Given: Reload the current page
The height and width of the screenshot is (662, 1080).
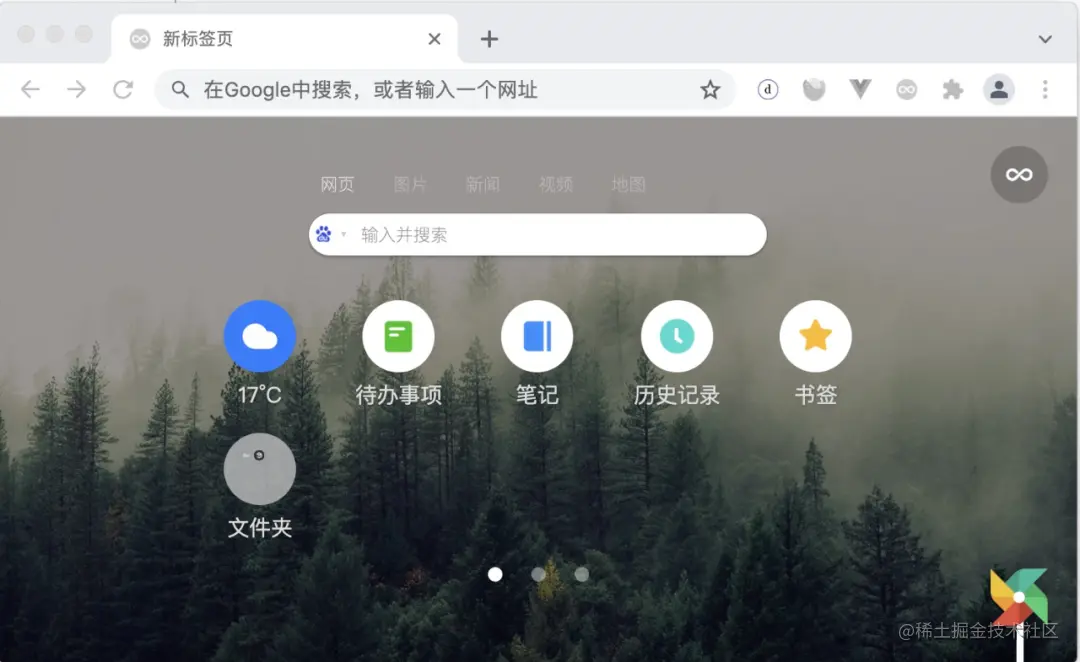Looking at the screenshot, I should 123,90.
